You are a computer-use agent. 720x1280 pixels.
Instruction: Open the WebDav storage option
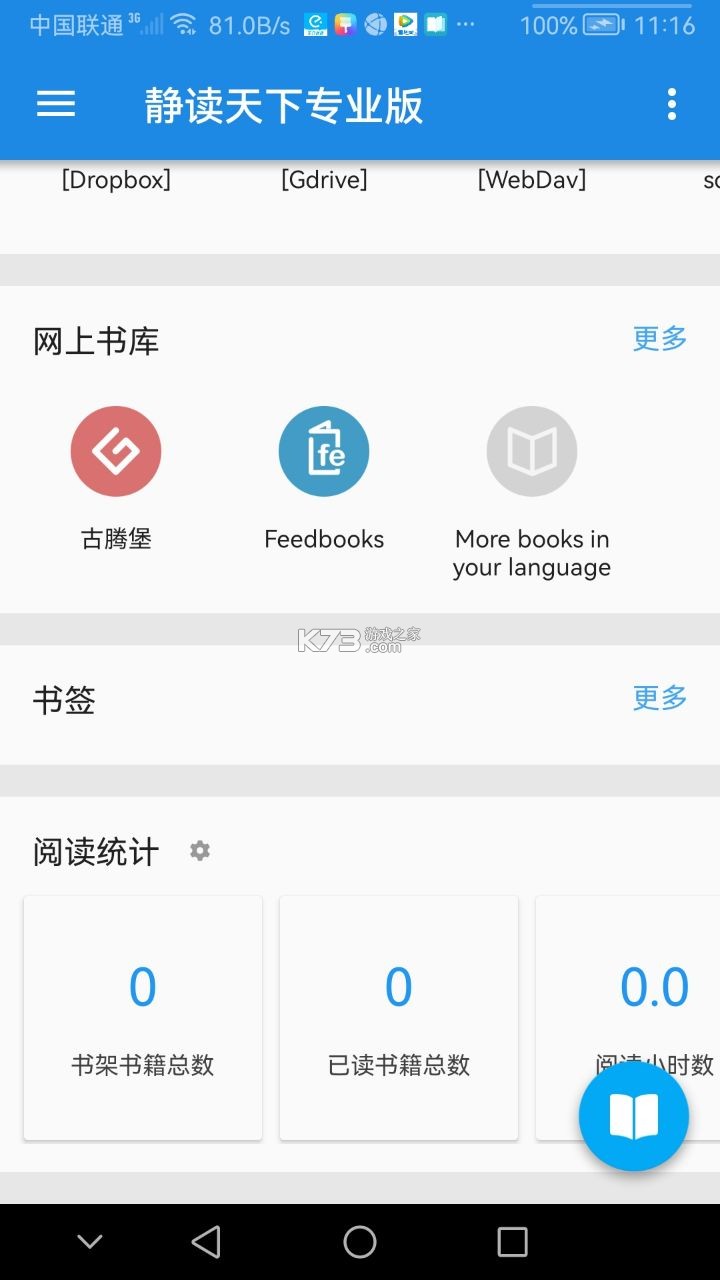click(531, 180)
